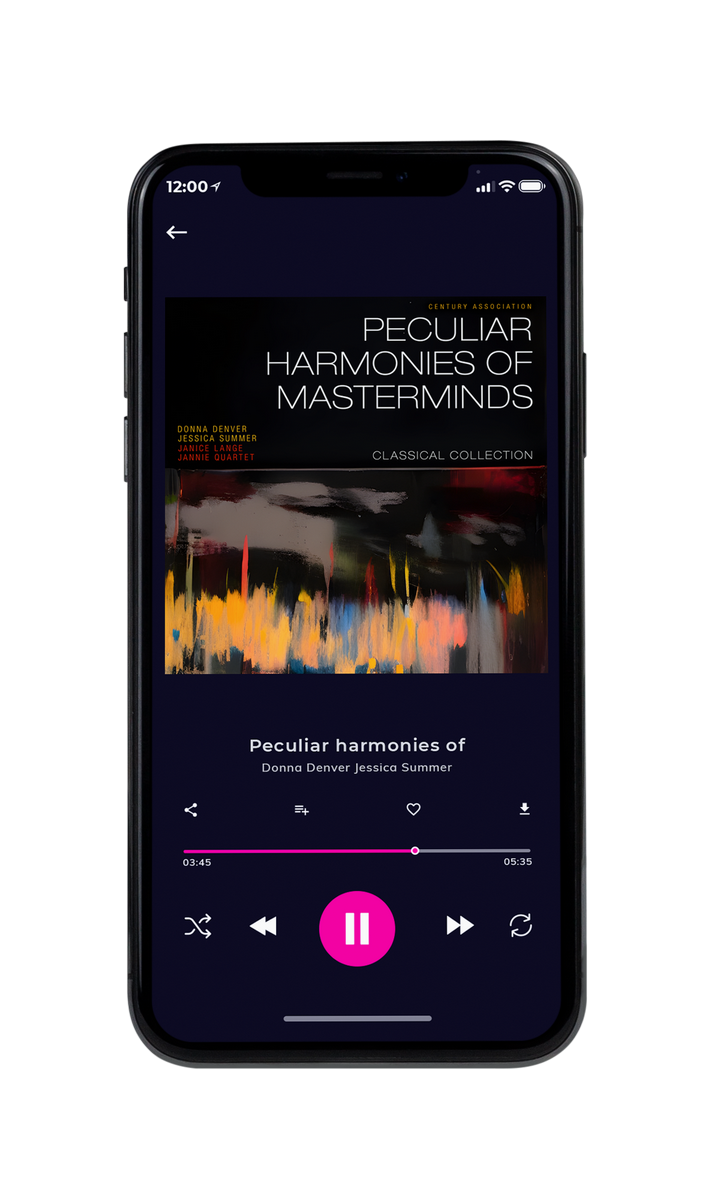Tap the playback progress bar handle
This screenshot has height=1200, width=720.
[415, 851]
